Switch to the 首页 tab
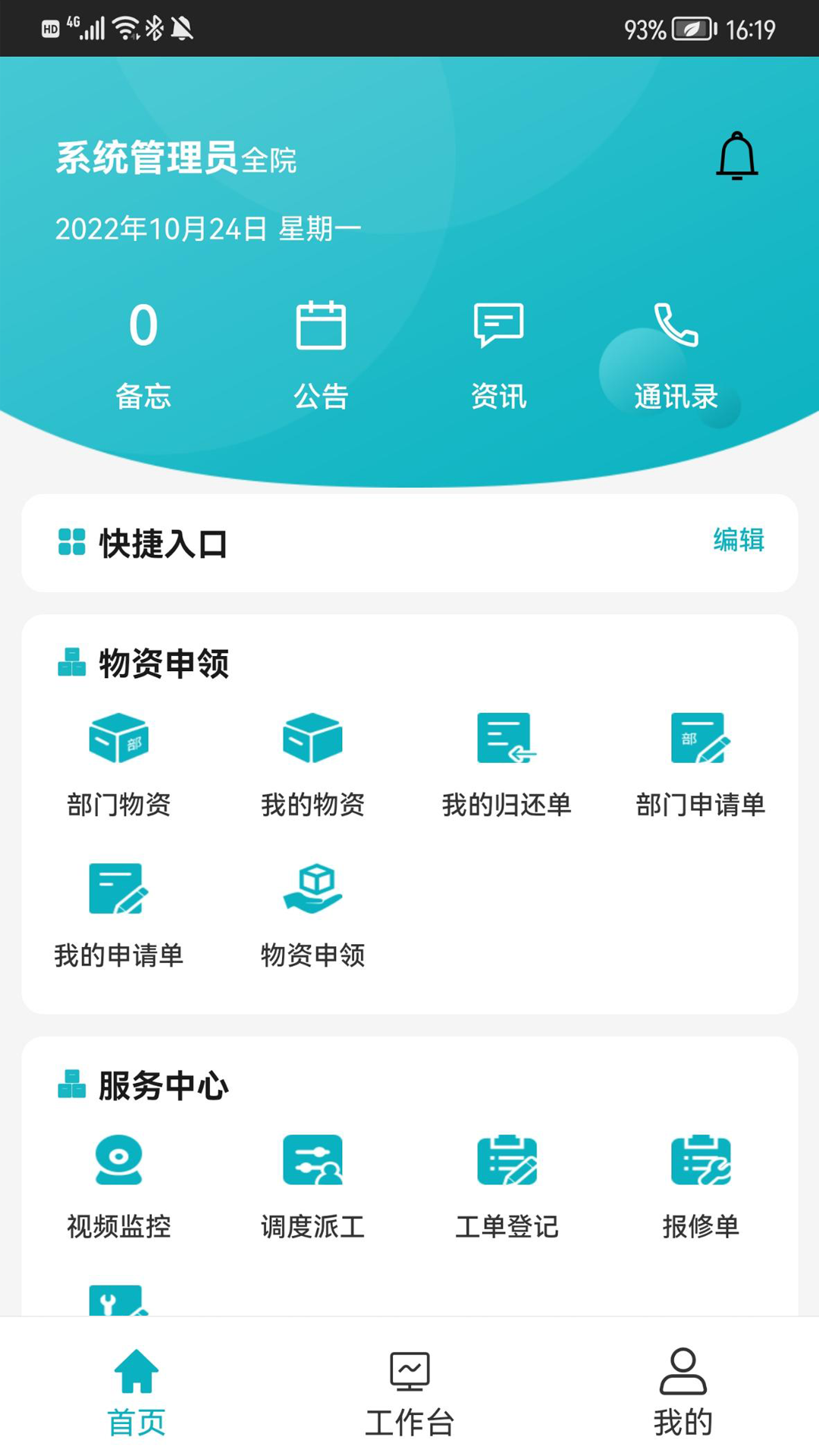819x1456 pixels. click(x=136, y=1392)
